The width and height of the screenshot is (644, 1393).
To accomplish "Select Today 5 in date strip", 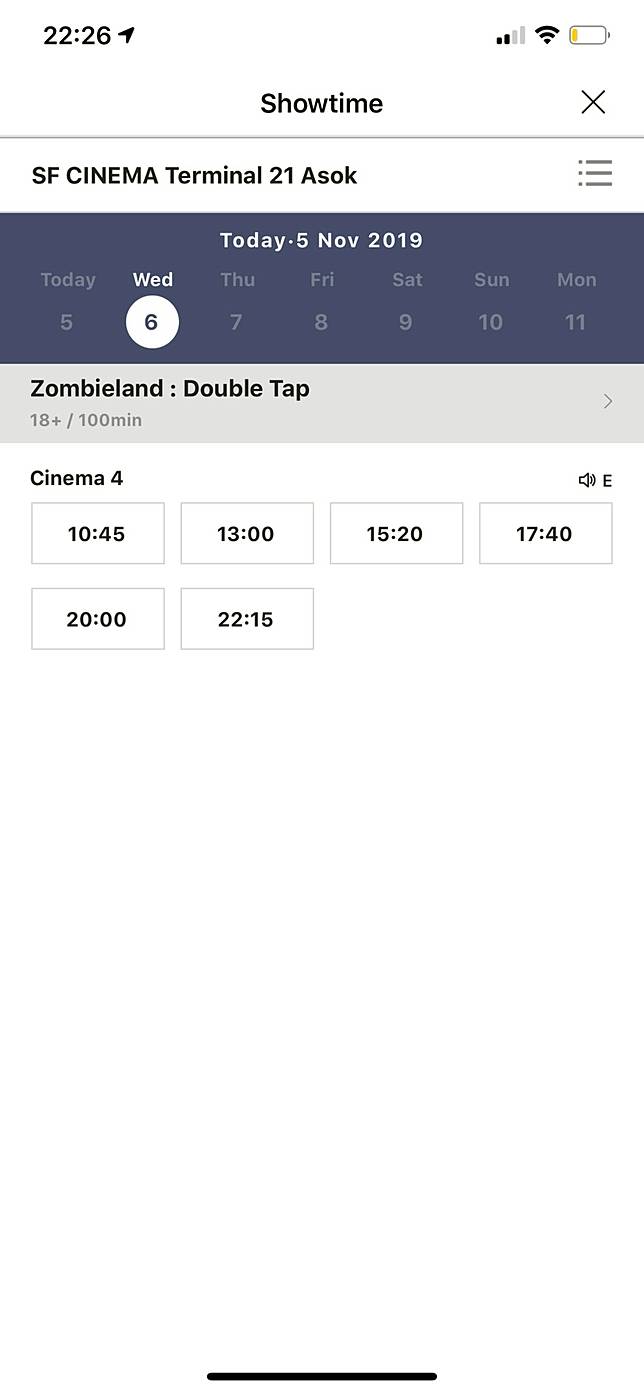I will tap(67, 304).
